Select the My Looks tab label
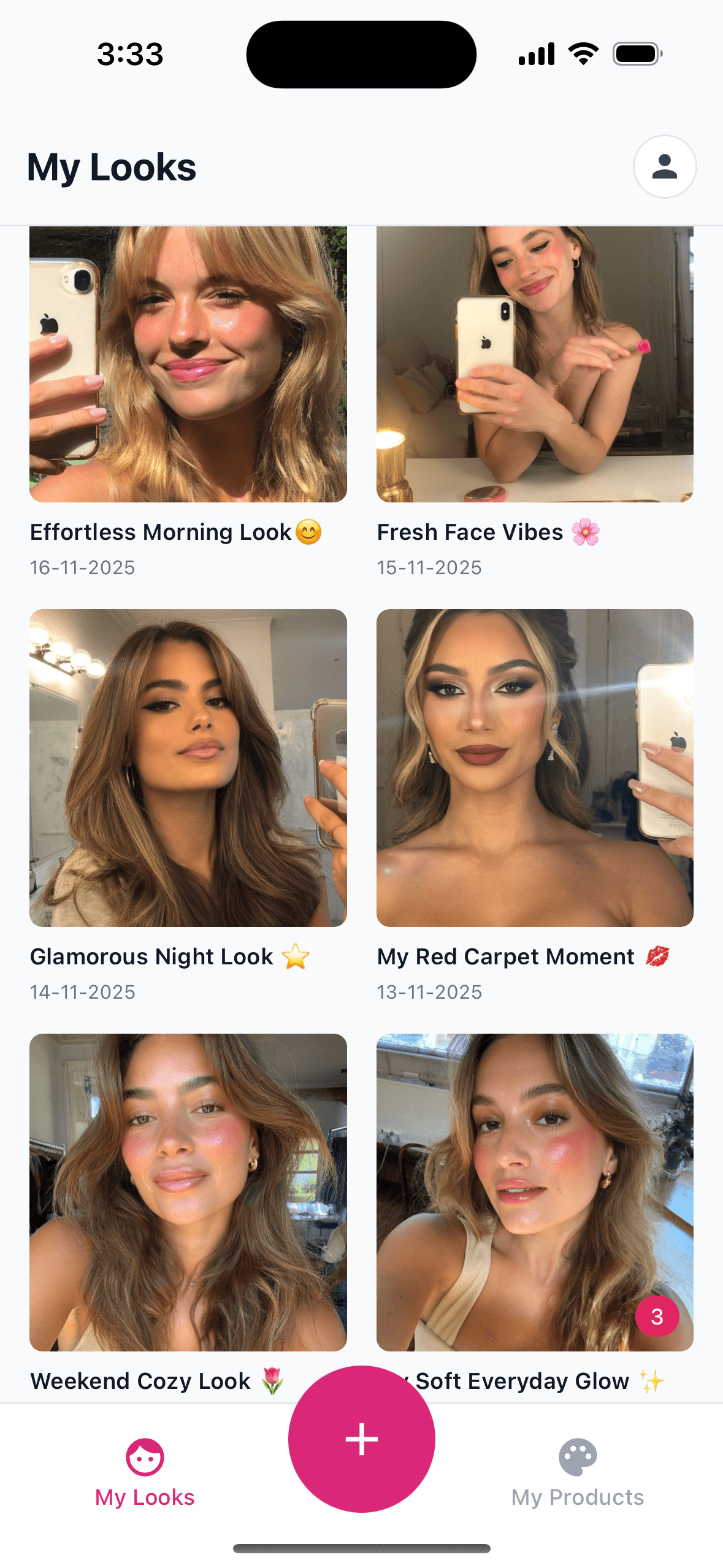This screenshot has height=1568, width=723. coord(145,1497)
